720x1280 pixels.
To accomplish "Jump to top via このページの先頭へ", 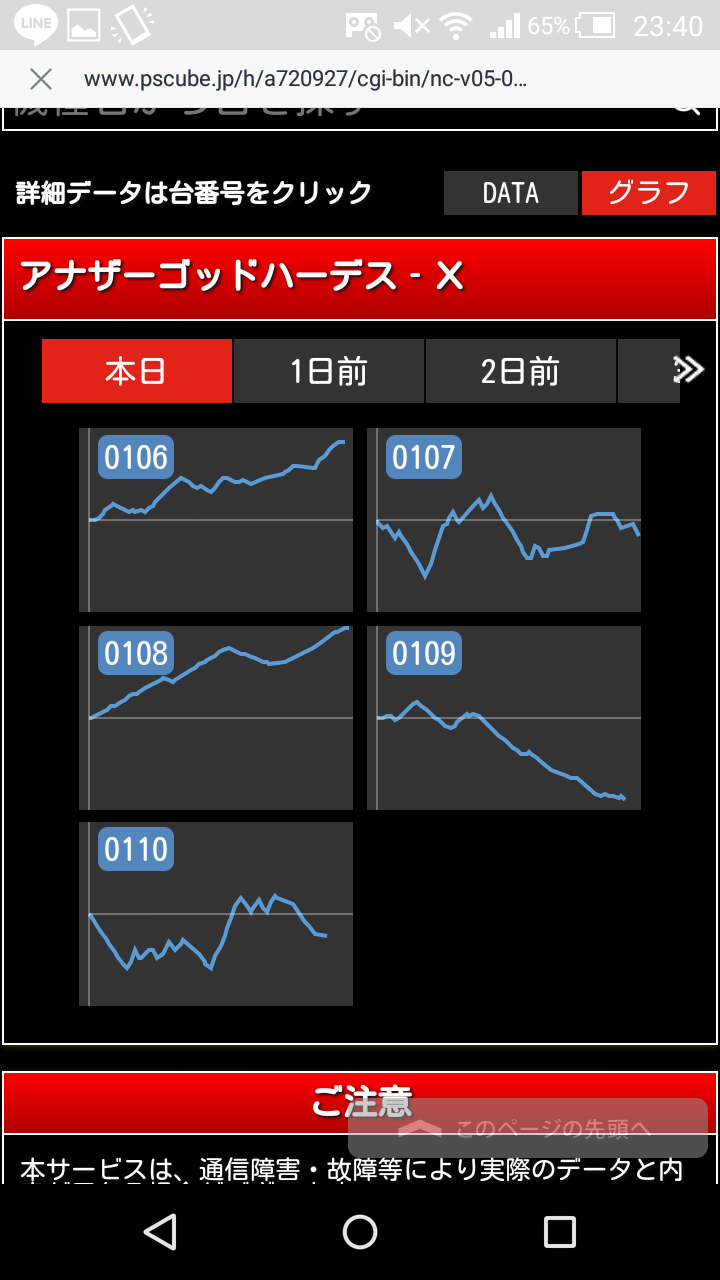I will click(528, 1129).
